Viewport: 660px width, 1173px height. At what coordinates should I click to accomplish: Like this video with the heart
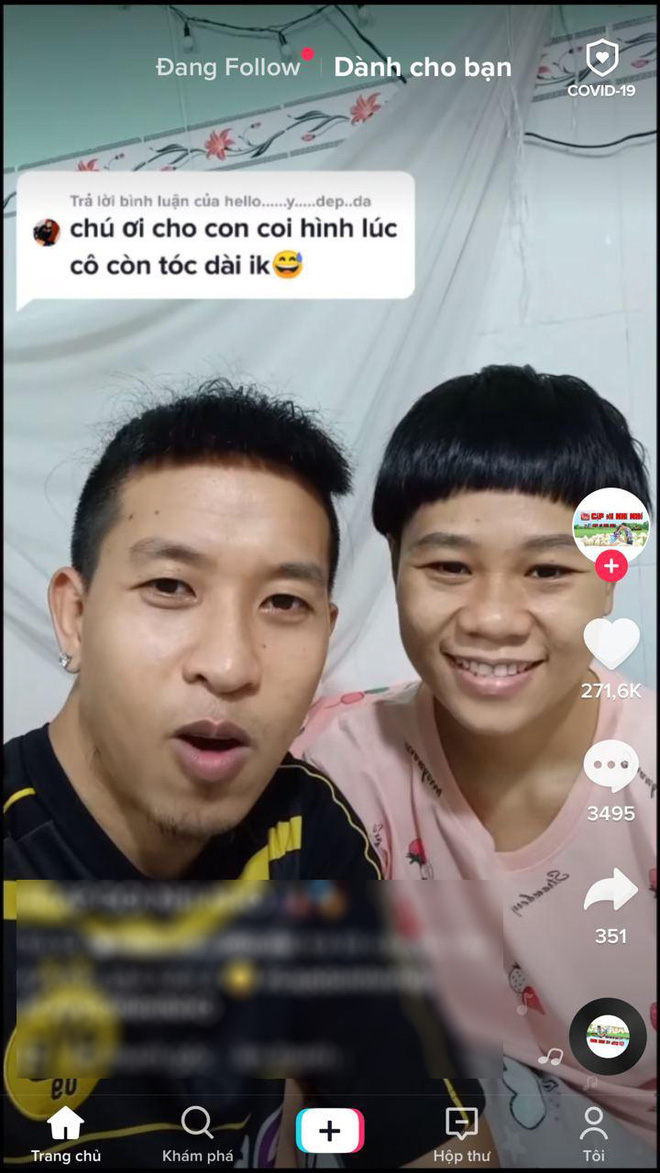(x=611, y=645)
